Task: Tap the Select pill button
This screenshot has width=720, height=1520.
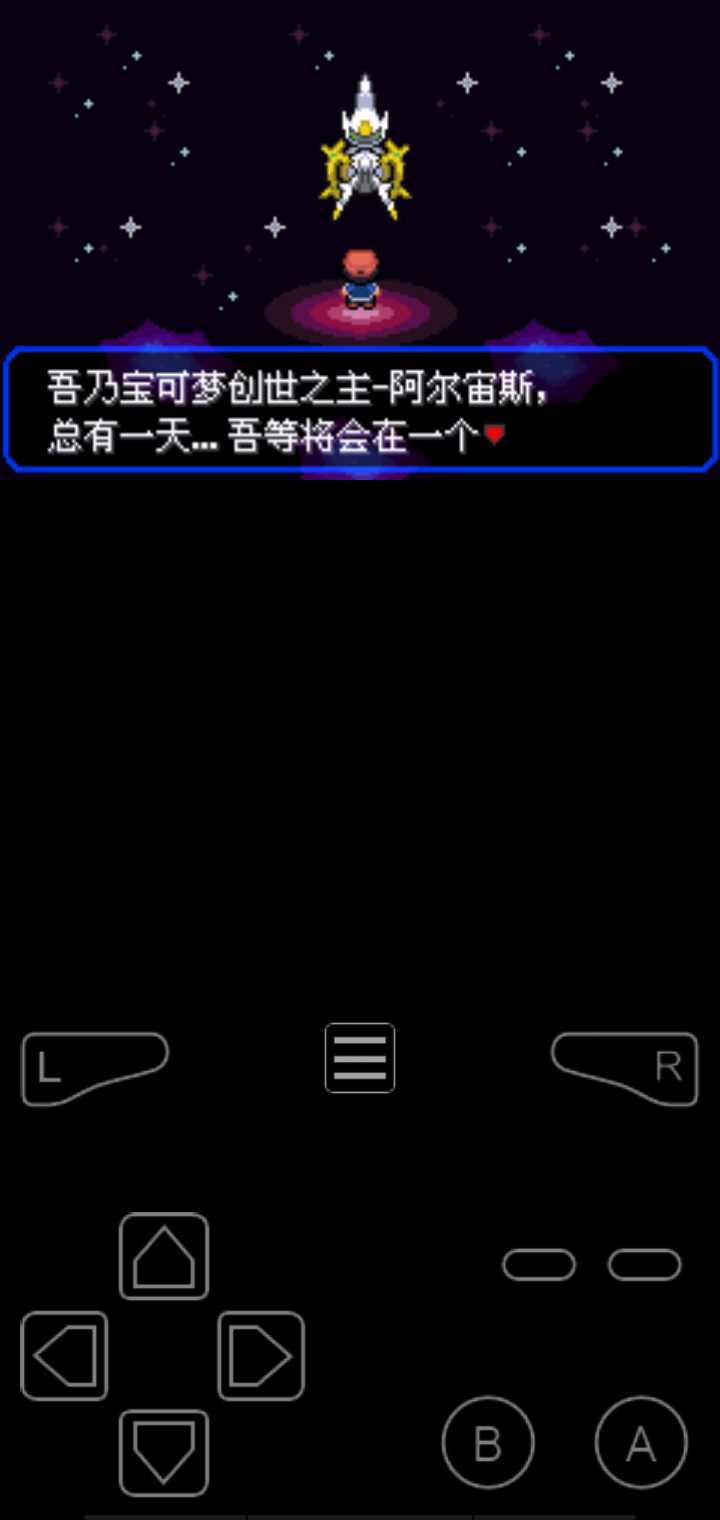Action: point(539,1265)
